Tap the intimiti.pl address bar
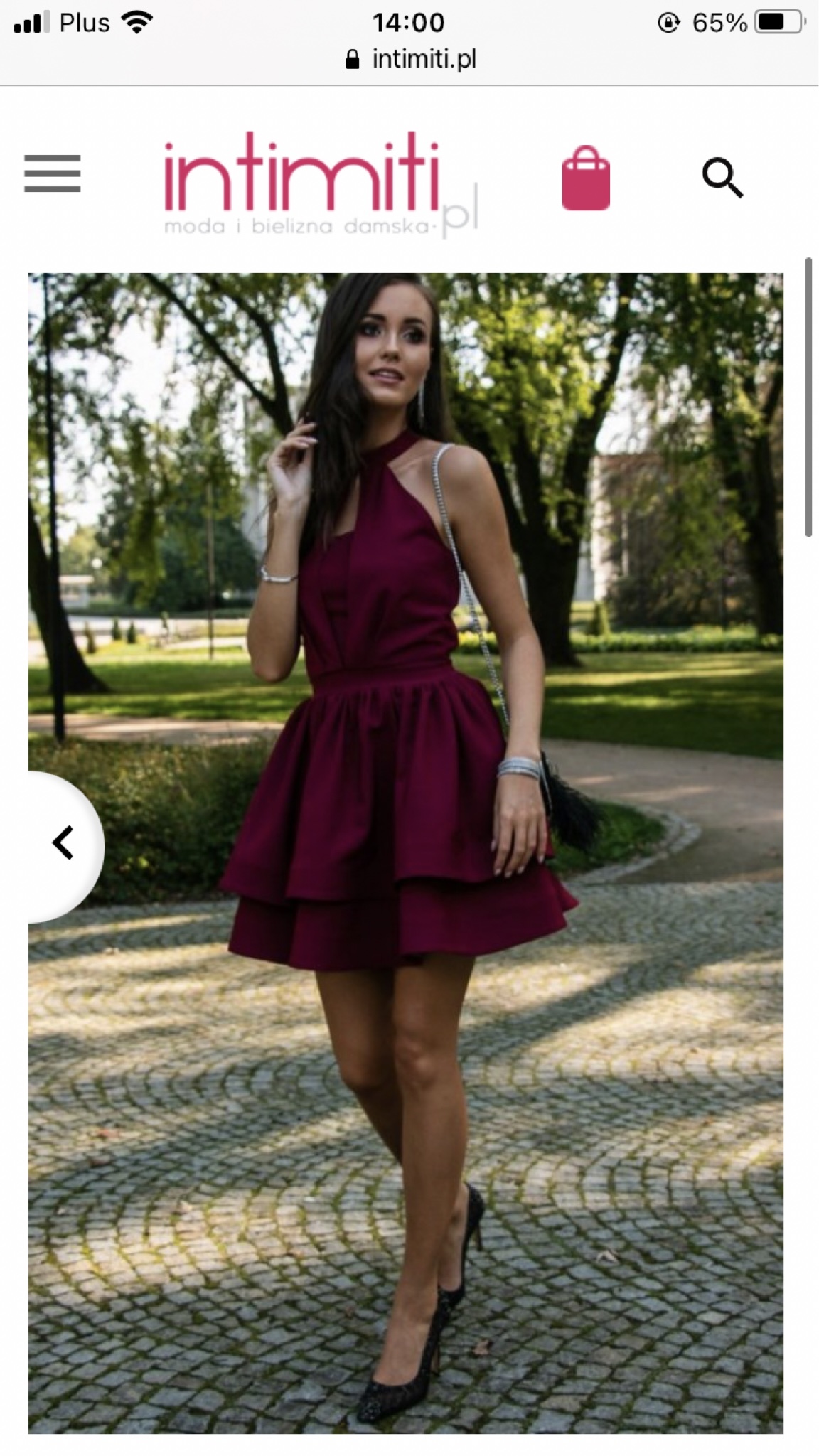819x1456 pixels. click(411, 59)
